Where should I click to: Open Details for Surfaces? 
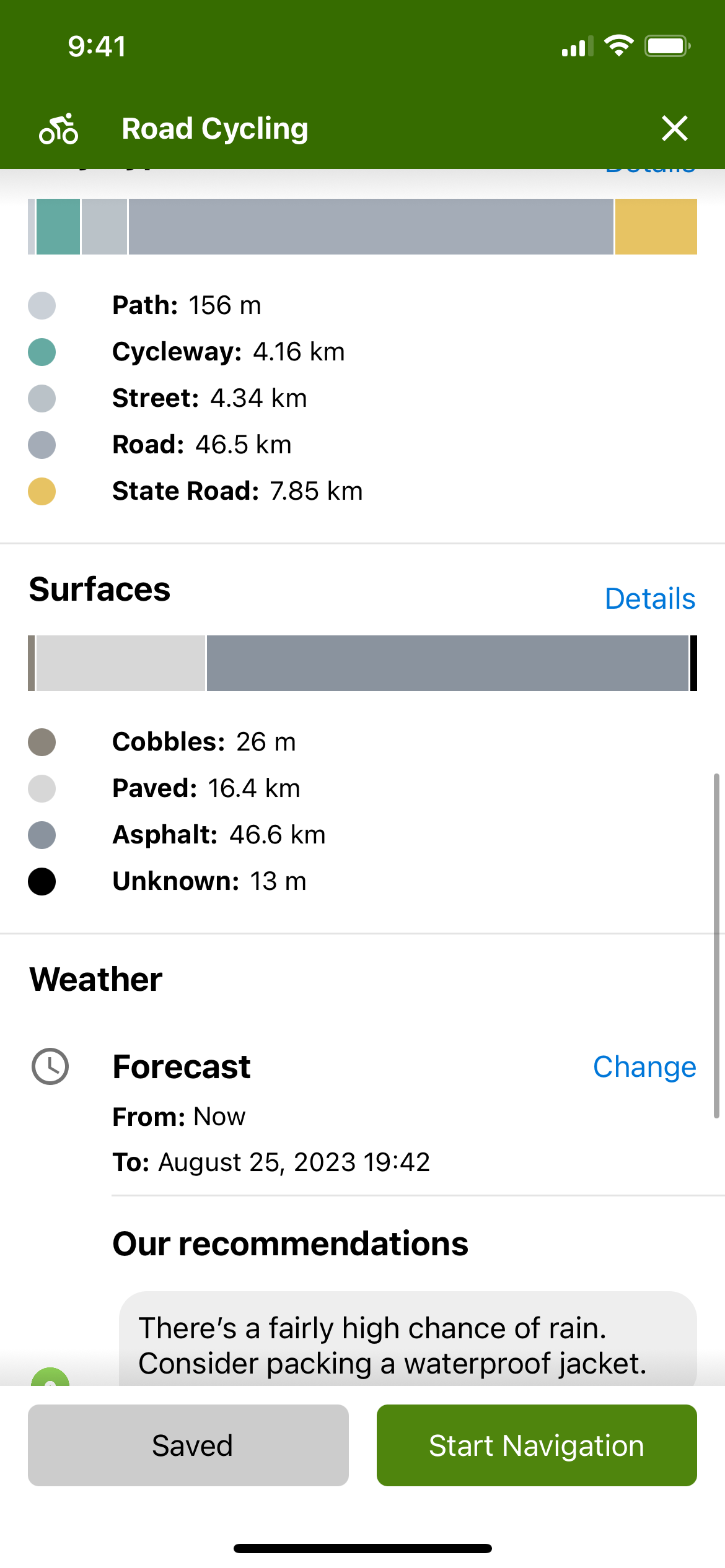click(x=649, y=599)
